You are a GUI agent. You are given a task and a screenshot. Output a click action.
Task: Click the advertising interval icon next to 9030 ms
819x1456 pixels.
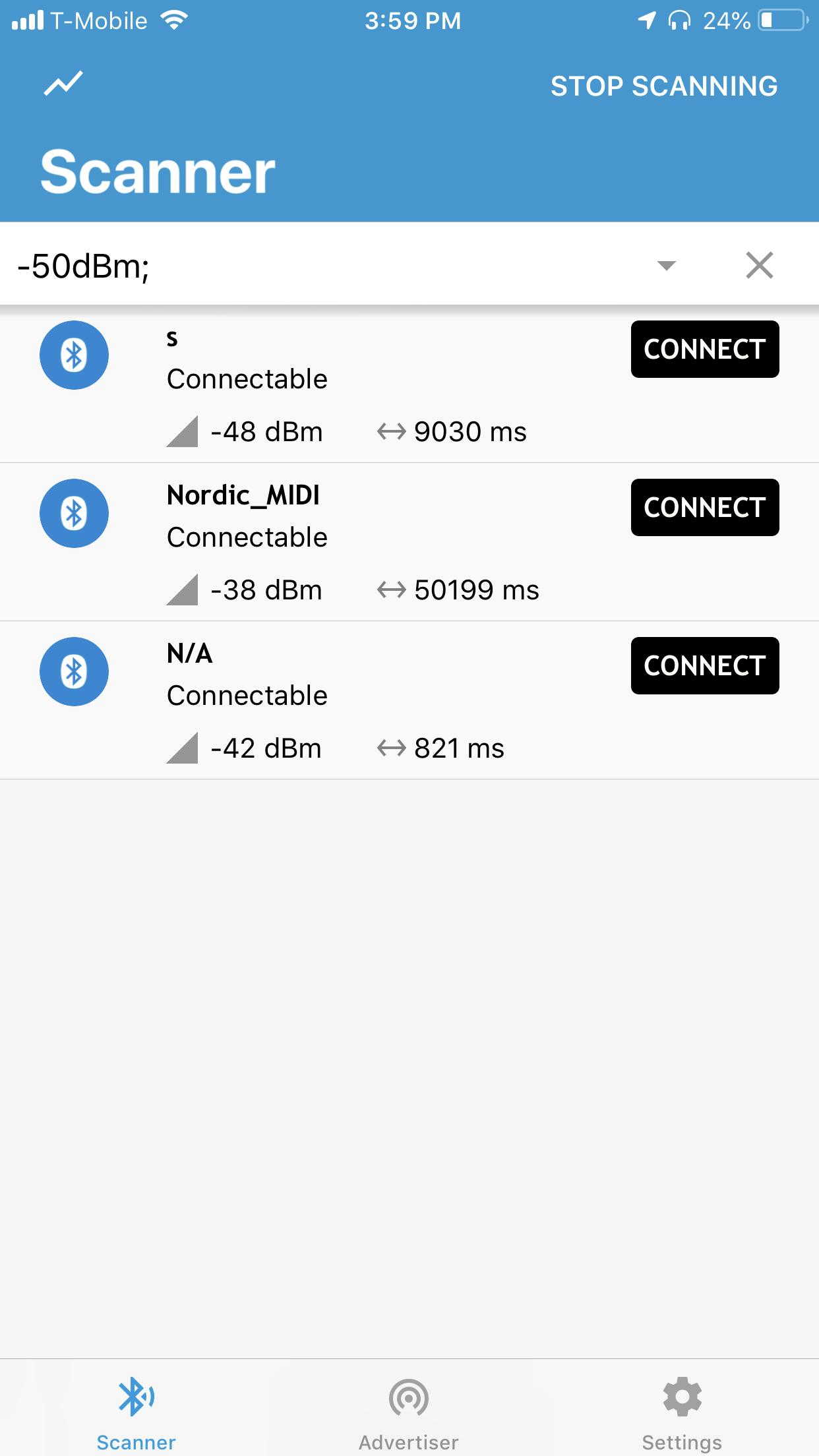392,431
